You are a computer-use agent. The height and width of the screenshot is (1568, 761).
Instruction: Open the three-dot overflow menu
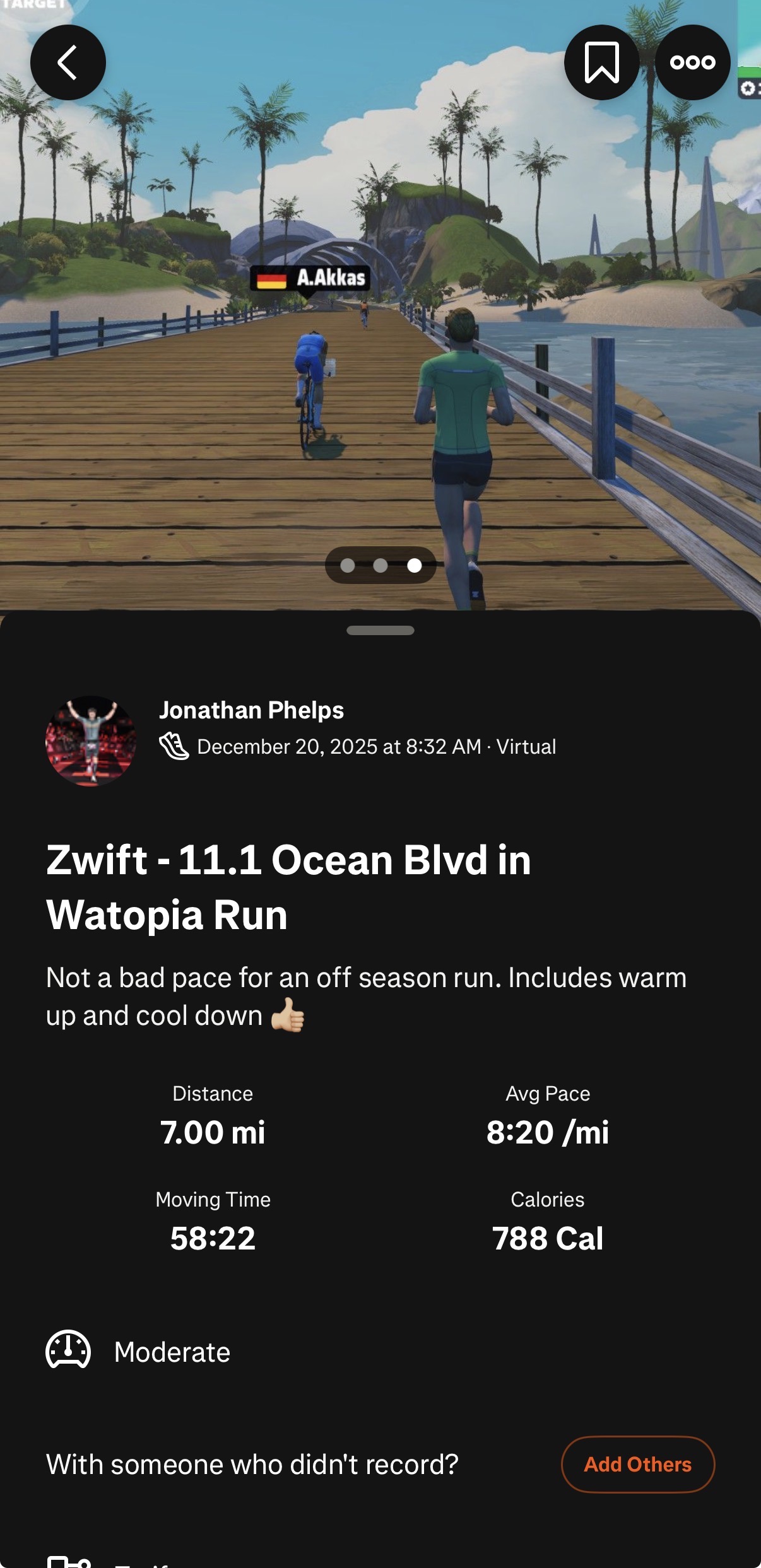692,63
